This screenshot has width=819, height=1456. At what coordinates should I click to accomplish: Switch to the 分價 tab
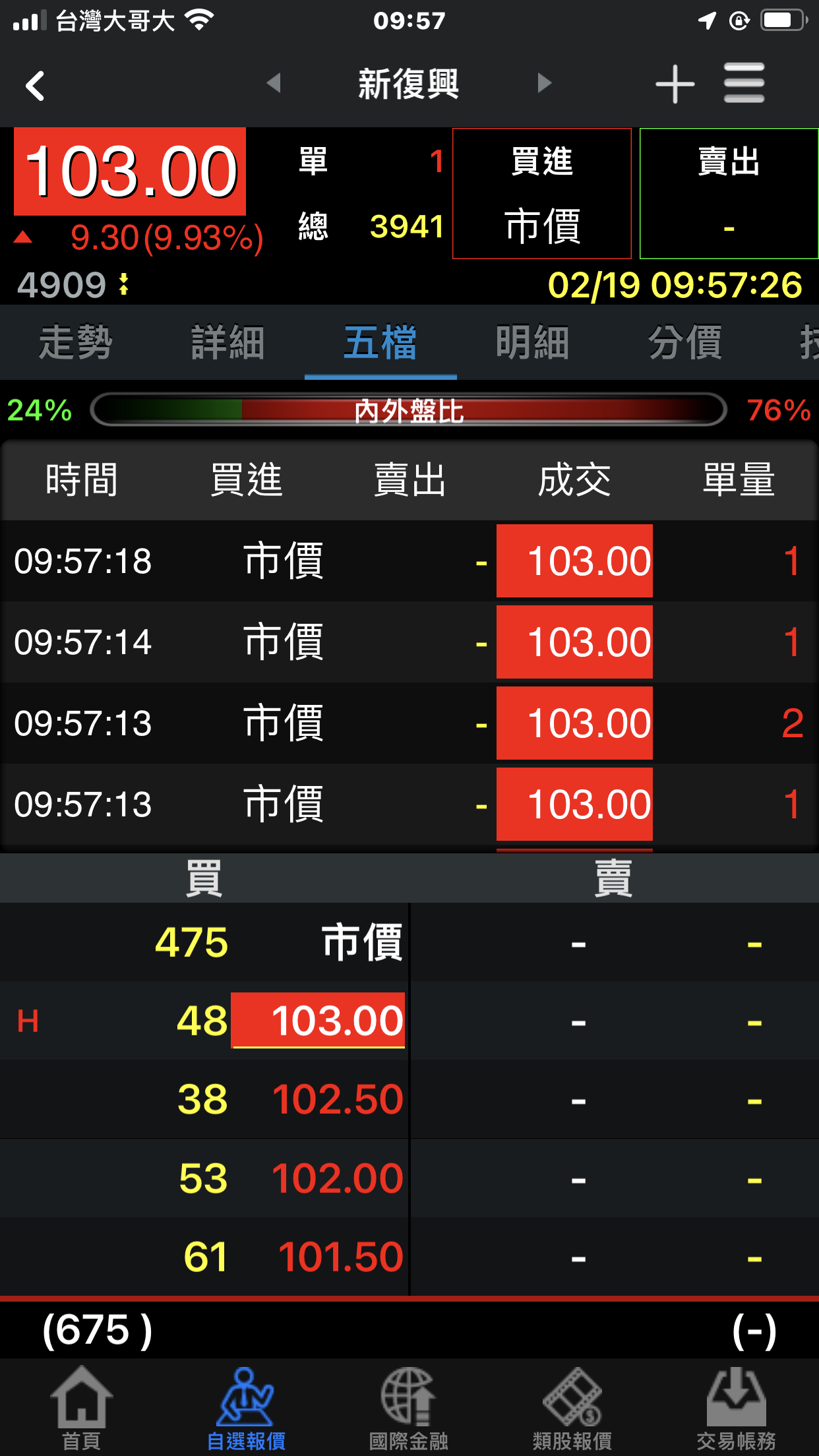point(685,343)
